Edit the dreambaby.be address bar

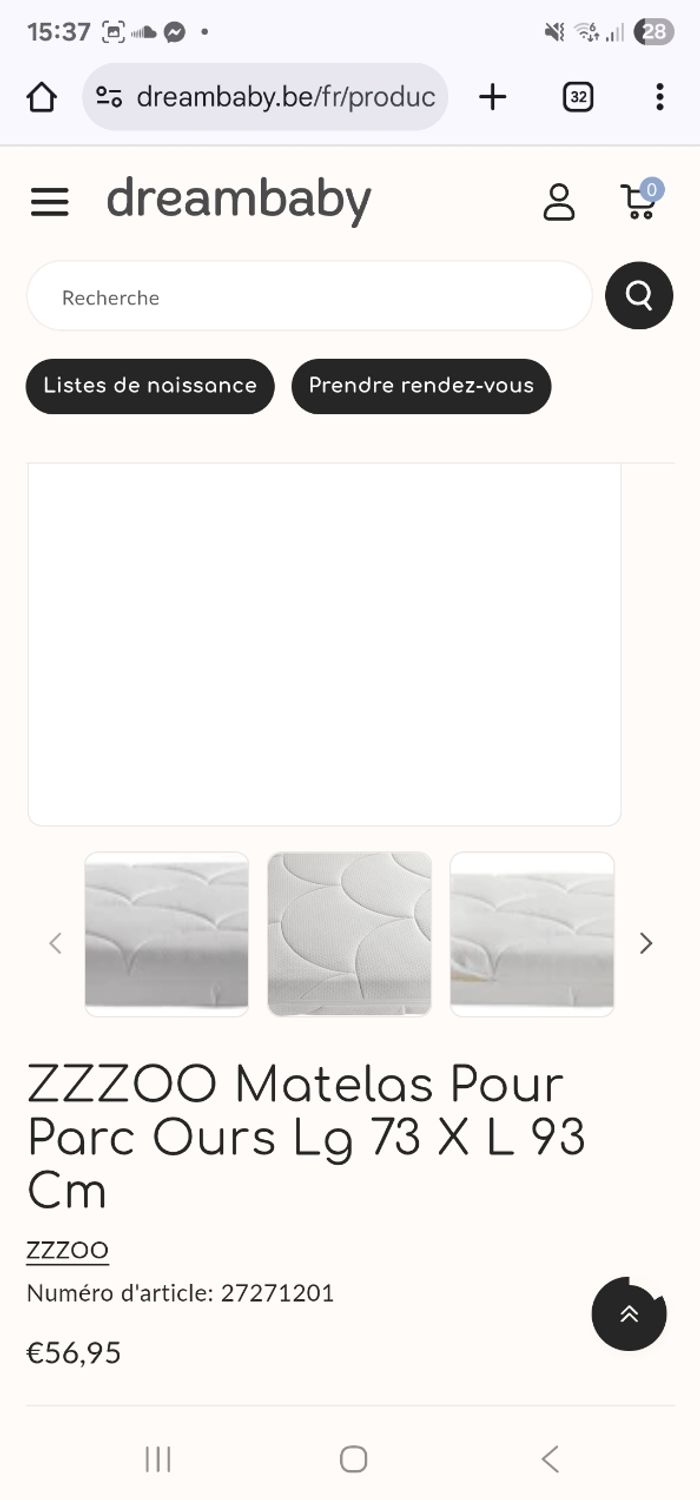[x=285, y=97]
